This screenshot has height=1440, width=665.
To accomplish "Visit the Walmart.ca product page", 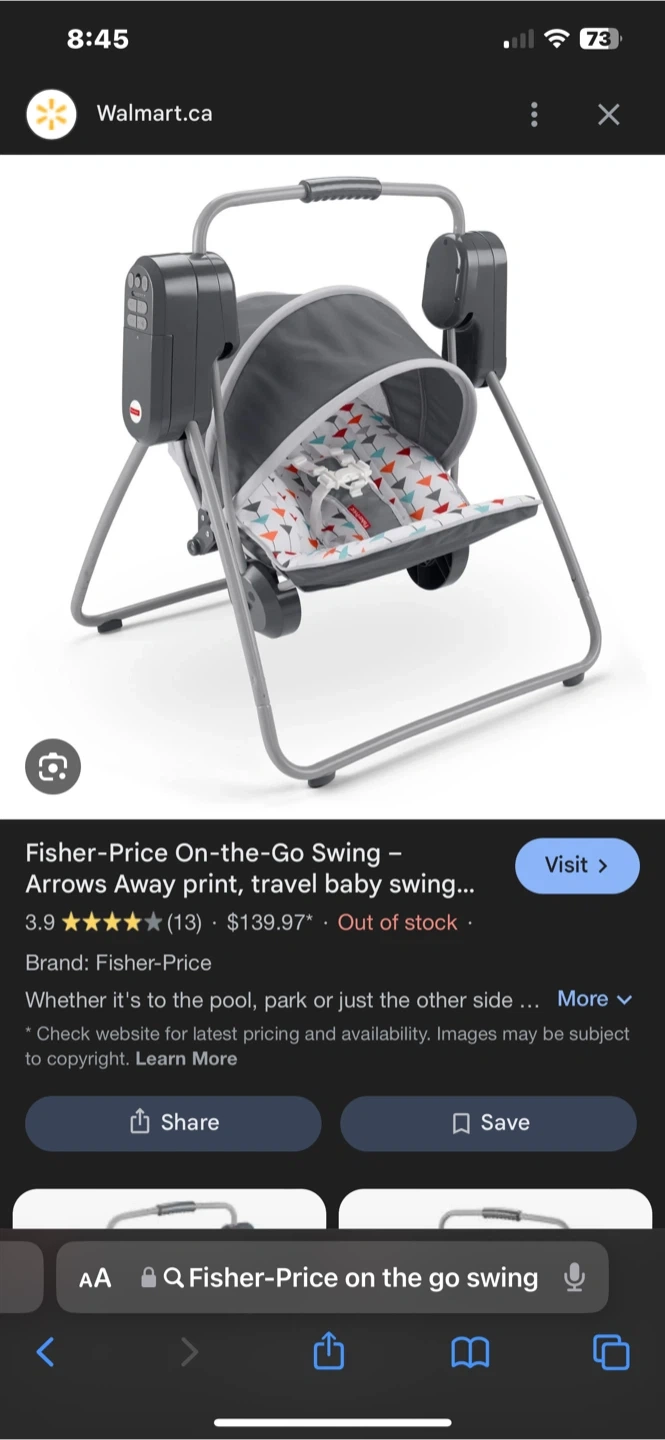I will [576, 866].
